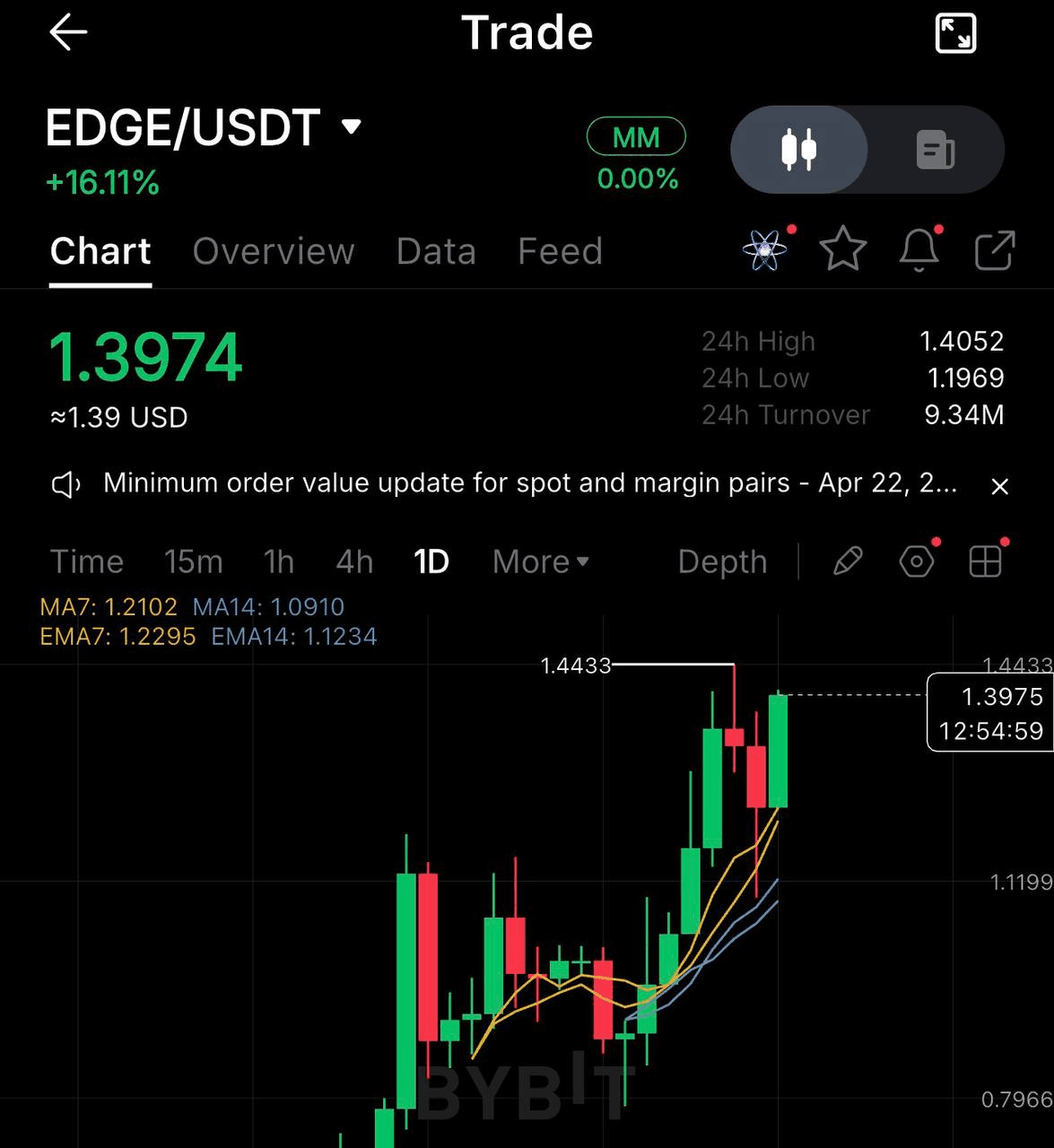Open the Feed tab
Screen dimensions: 1054x1148
click(560, 251)
